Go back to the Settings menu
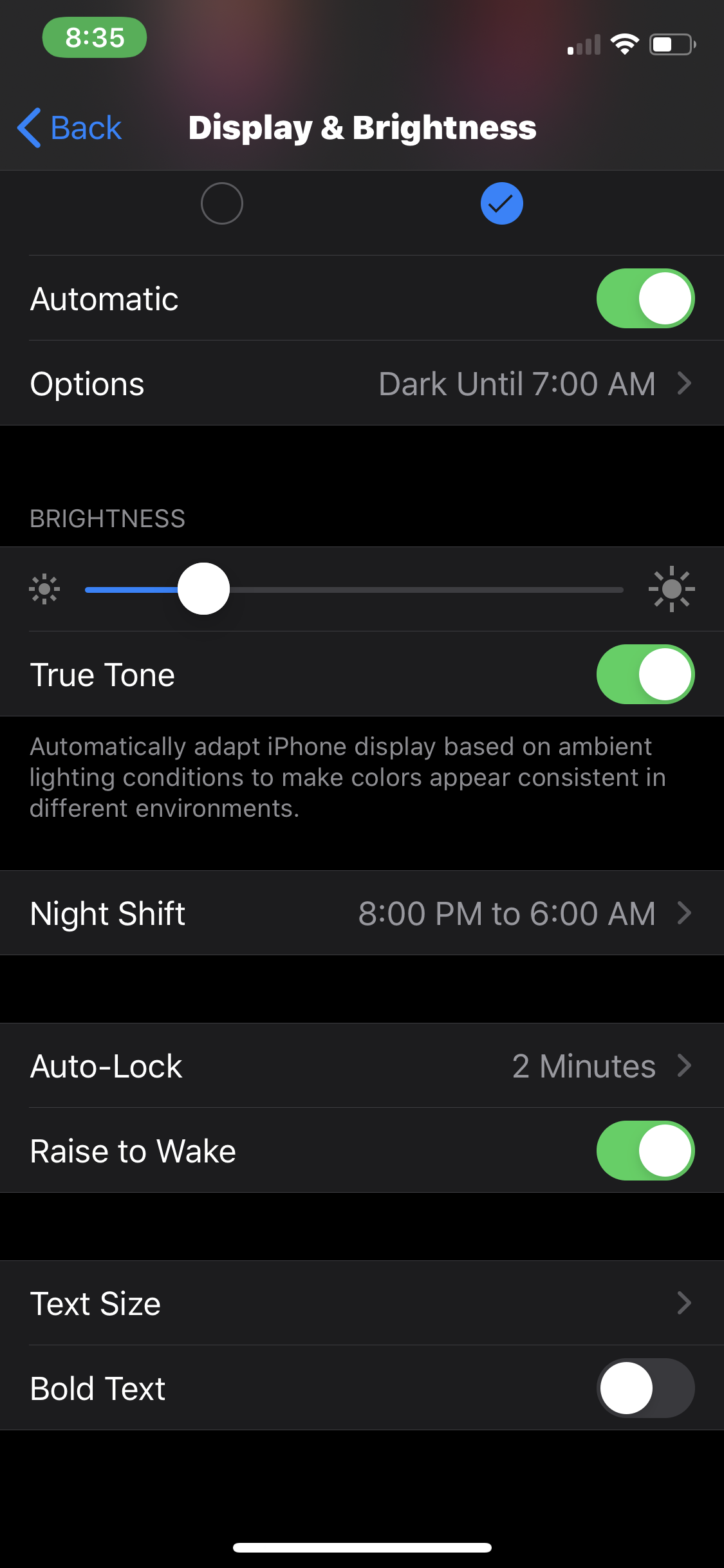This screenshot has width=724, height=1568. [x=70, y=127]
